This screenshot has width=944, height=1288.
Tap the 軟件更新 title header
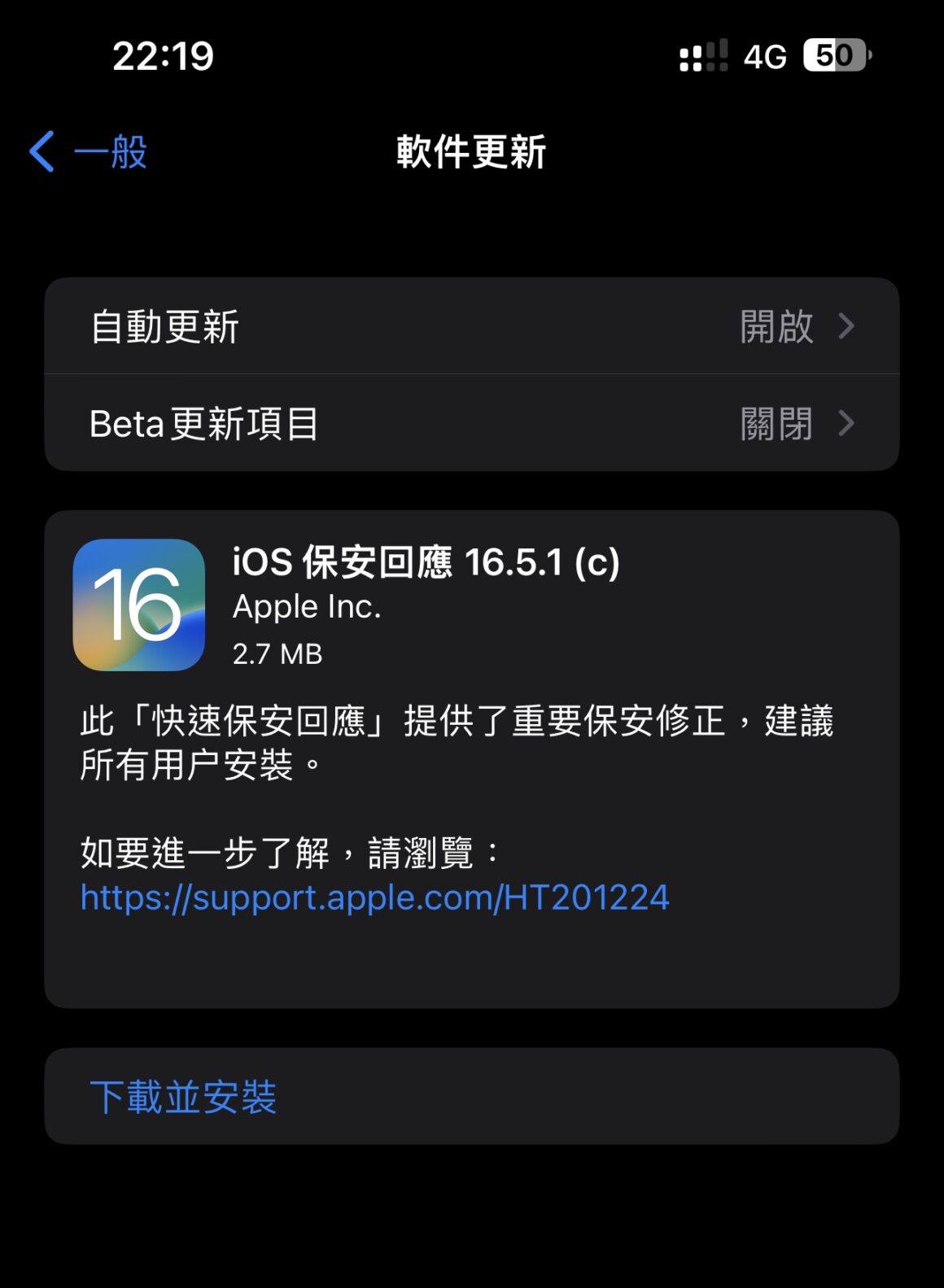coord(472,151)
